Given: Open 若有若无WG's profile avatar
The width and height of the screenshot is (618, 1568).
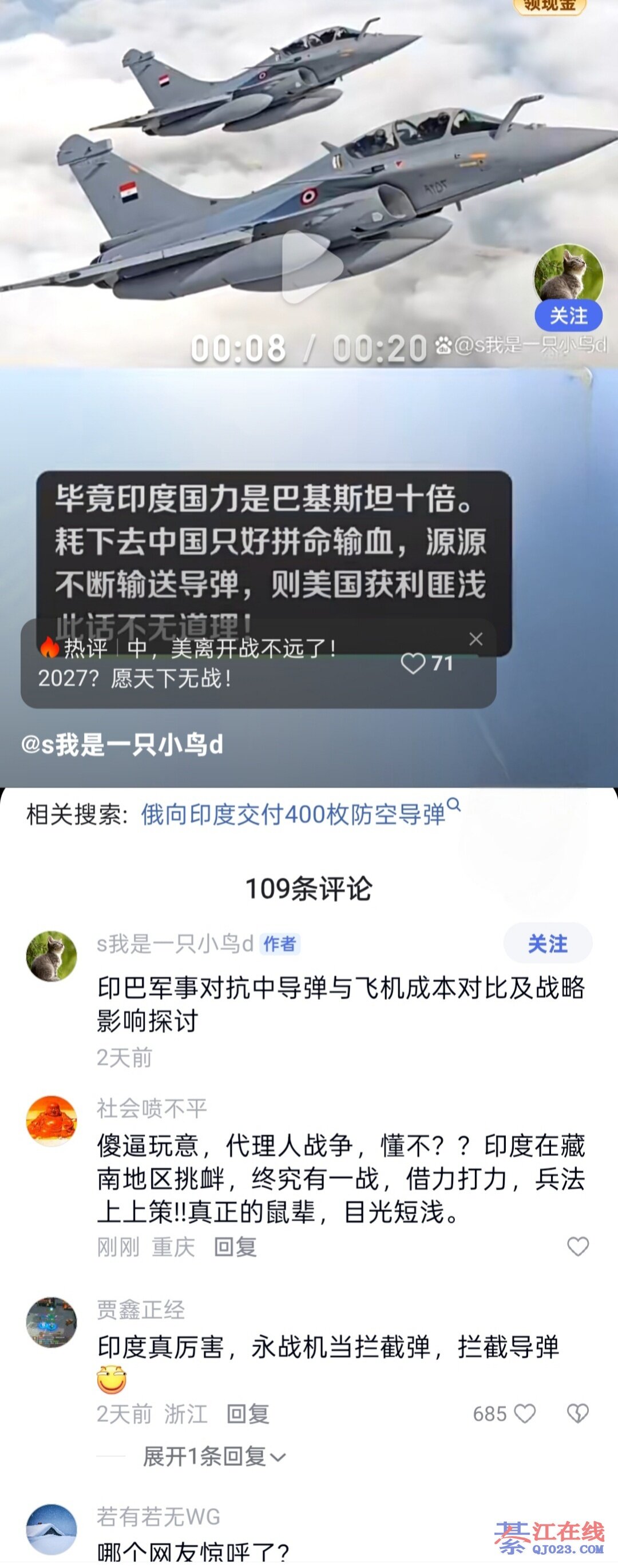Looking at the screenshot, I should point(51,1529).
